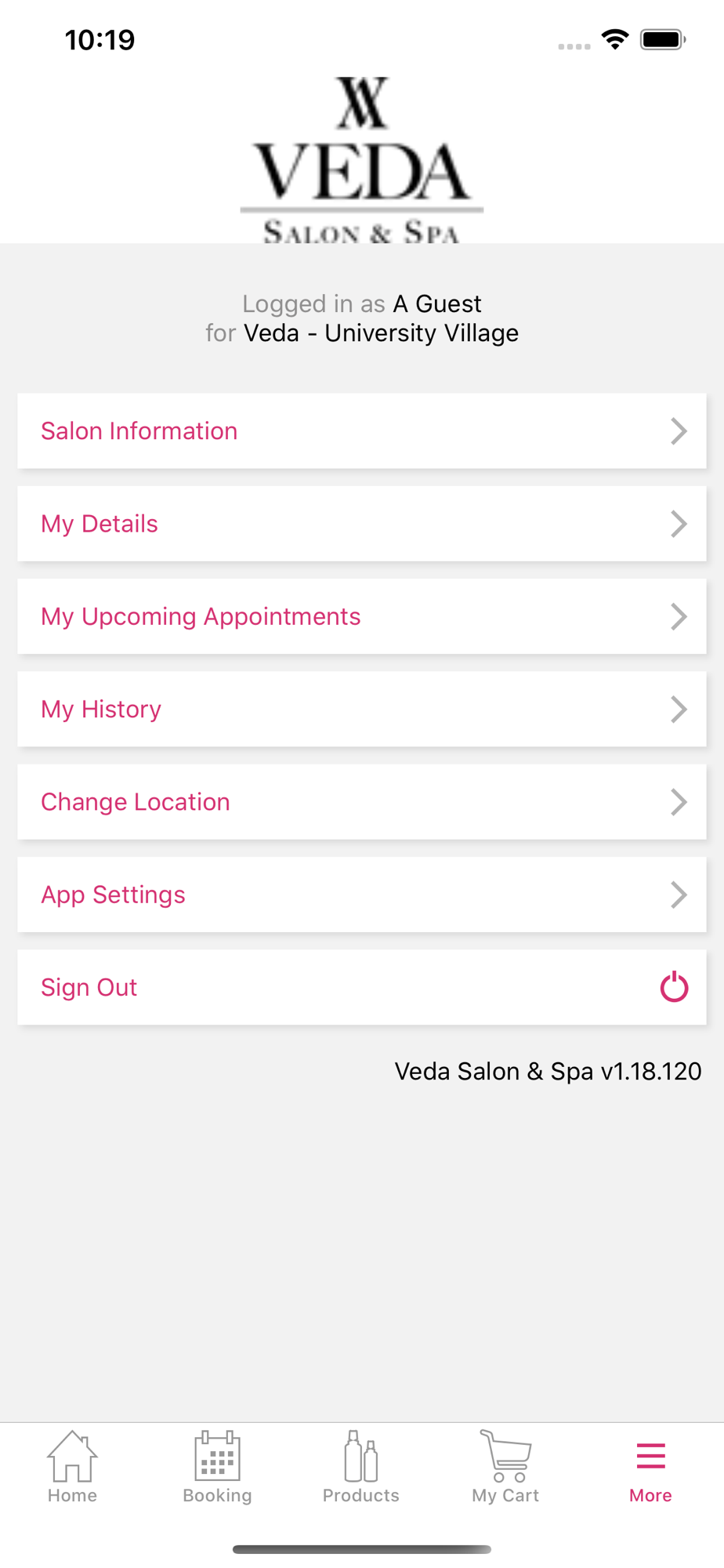View the My Details row

tap(362, 524)
